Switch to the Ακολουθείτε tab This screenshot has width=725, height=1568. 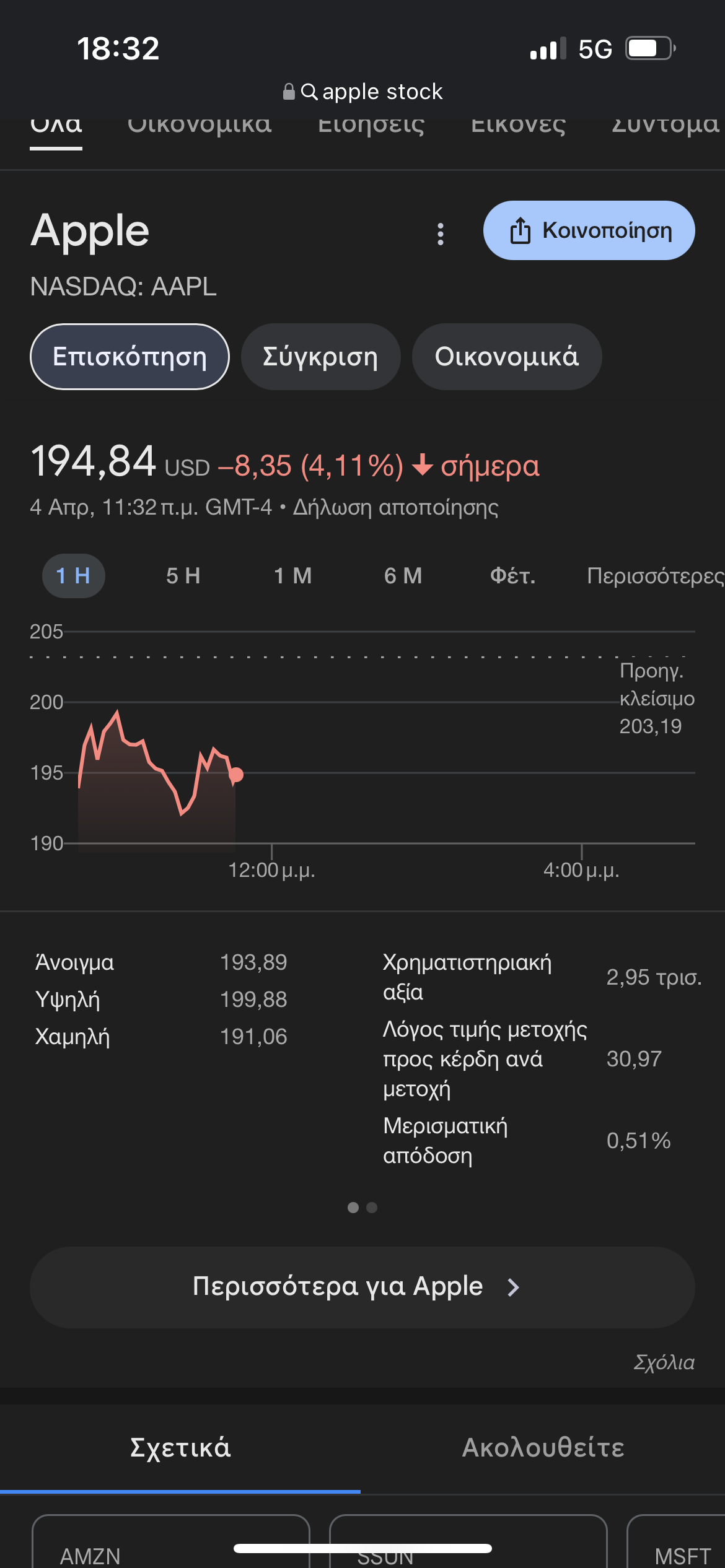click(x=543, y=1448)
